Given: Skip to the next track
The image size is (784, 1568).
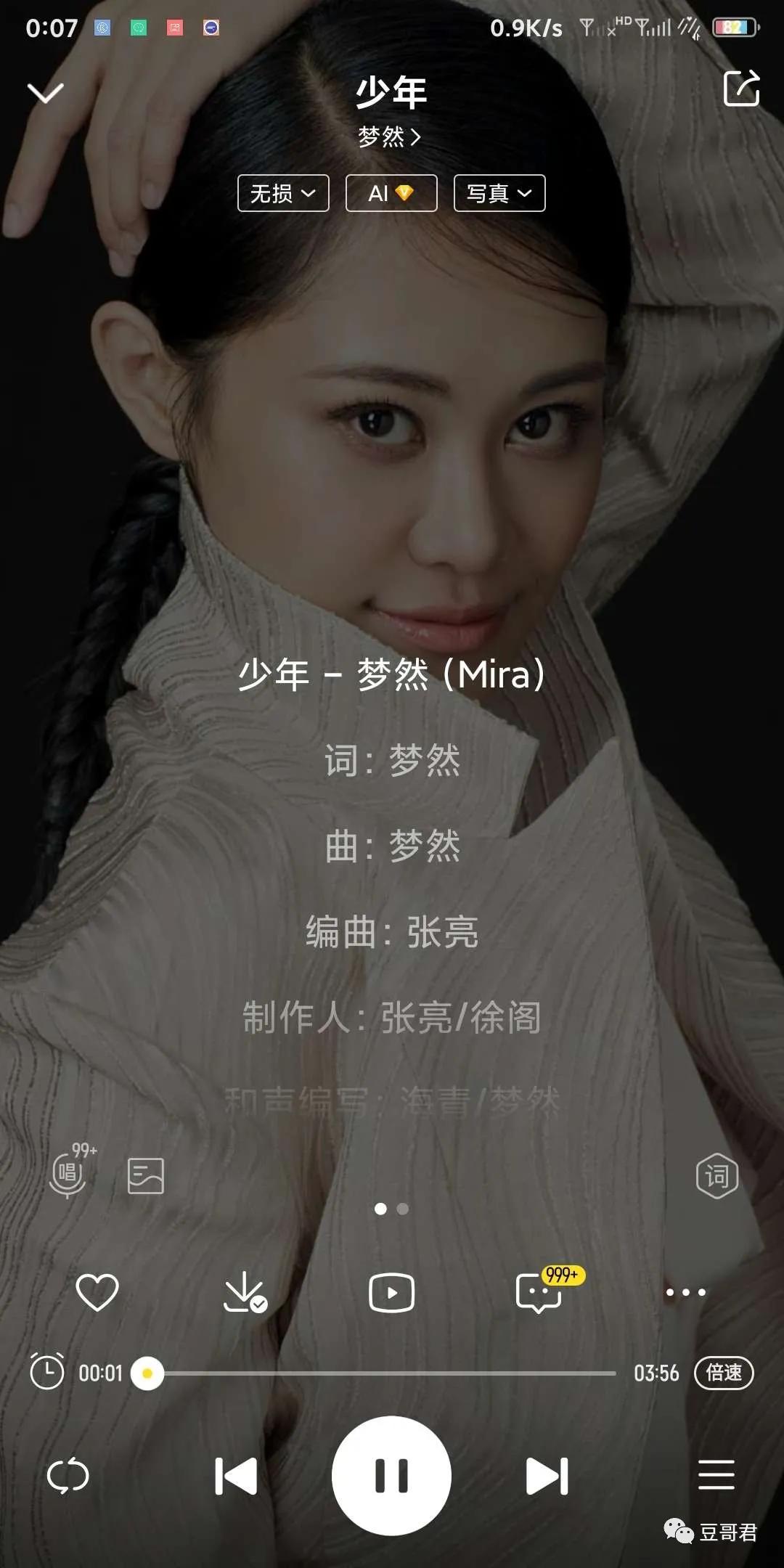Looking at the screenshot, I should click(x=547, y=1477).
